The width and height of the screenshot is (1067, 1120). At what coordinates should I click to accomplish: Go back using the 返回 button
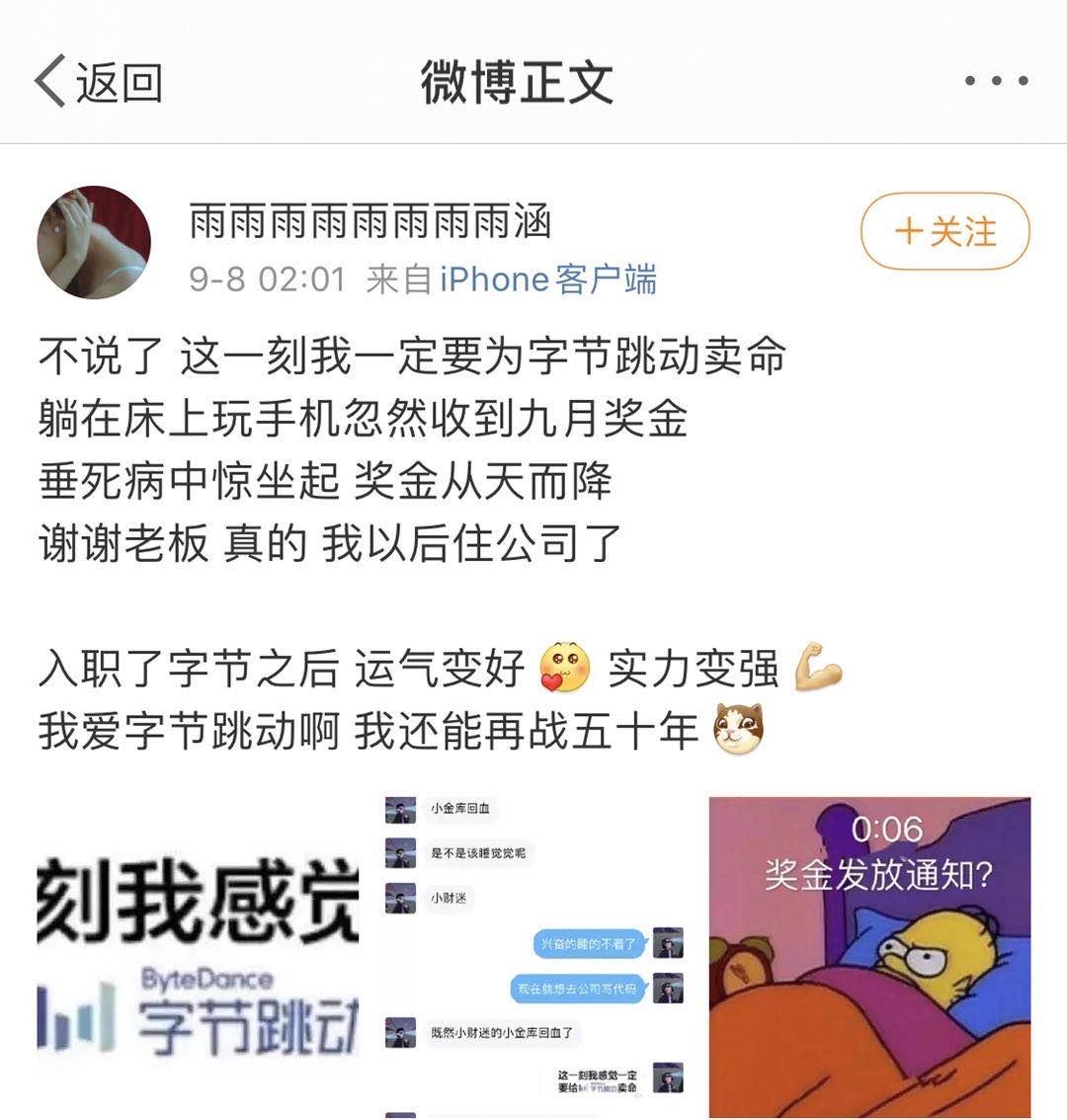(99, 81)
